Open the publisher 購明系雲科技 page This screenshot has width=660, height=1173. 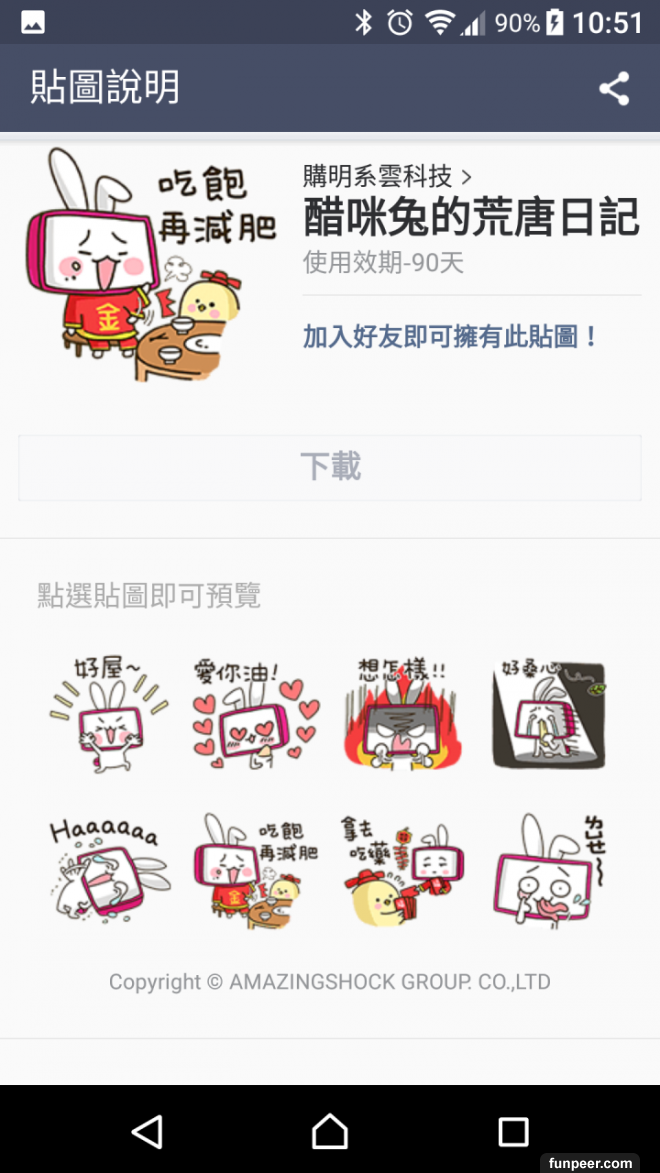[387, 178]
